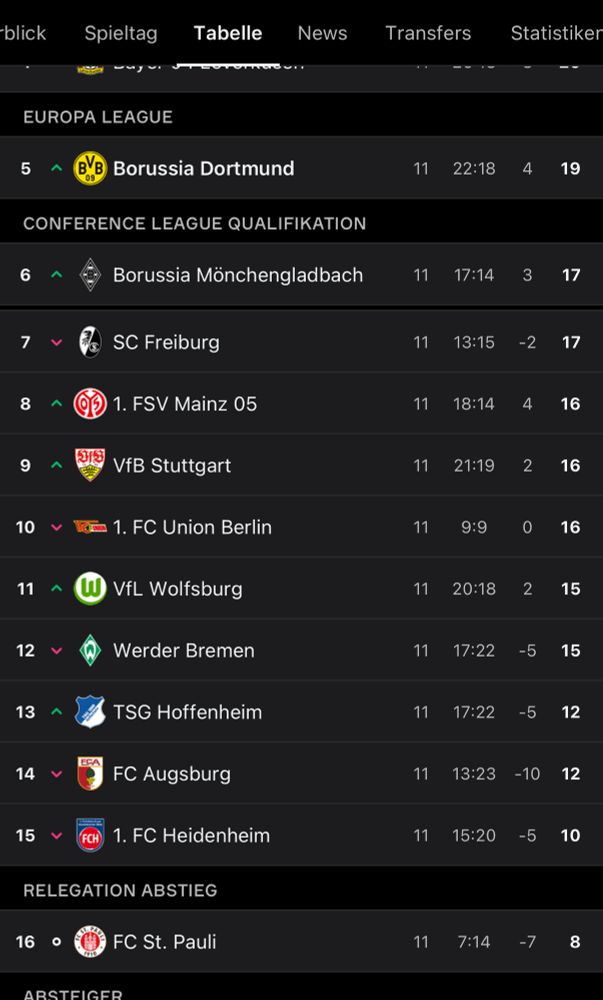View 1. FC Heidenheim details

click(x=191, y=836)
